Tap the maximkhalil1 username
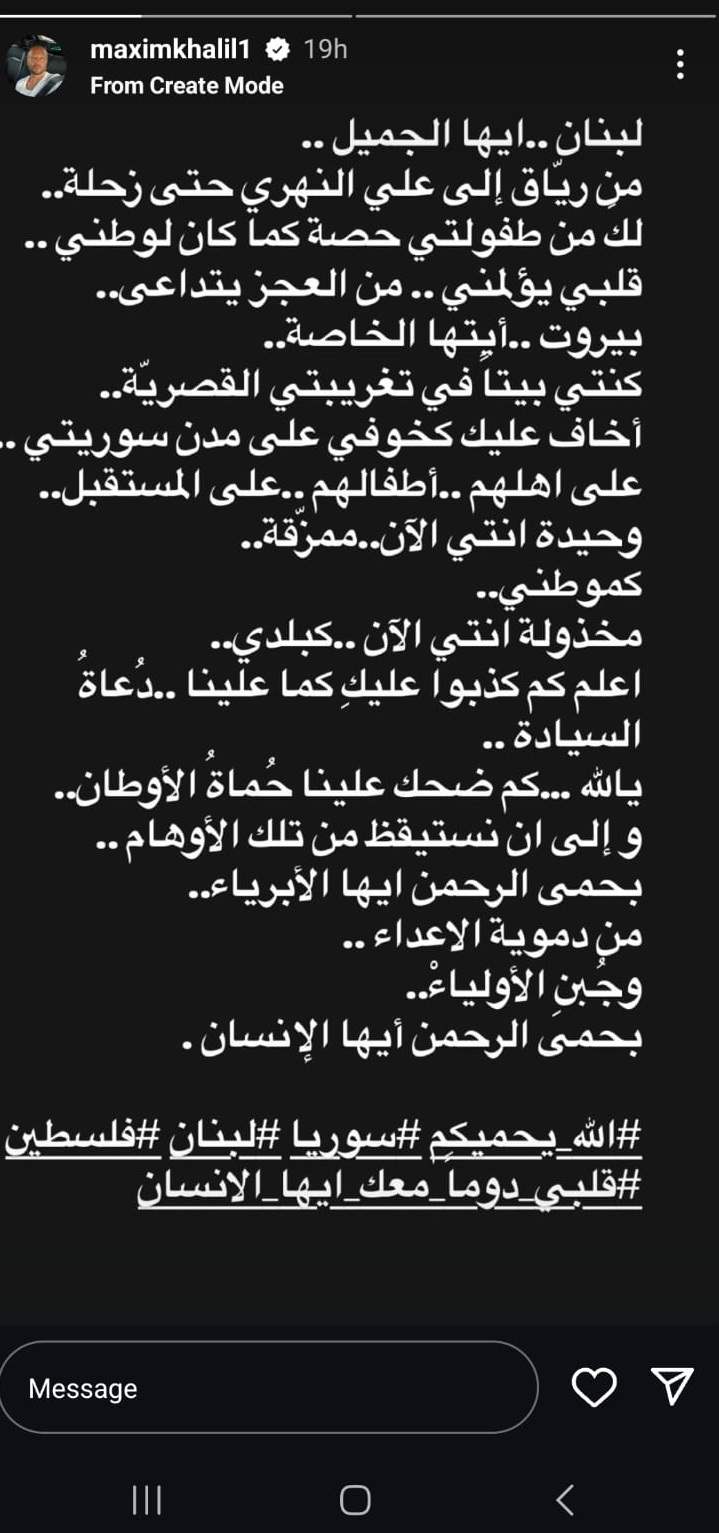 tap(171, 48)
